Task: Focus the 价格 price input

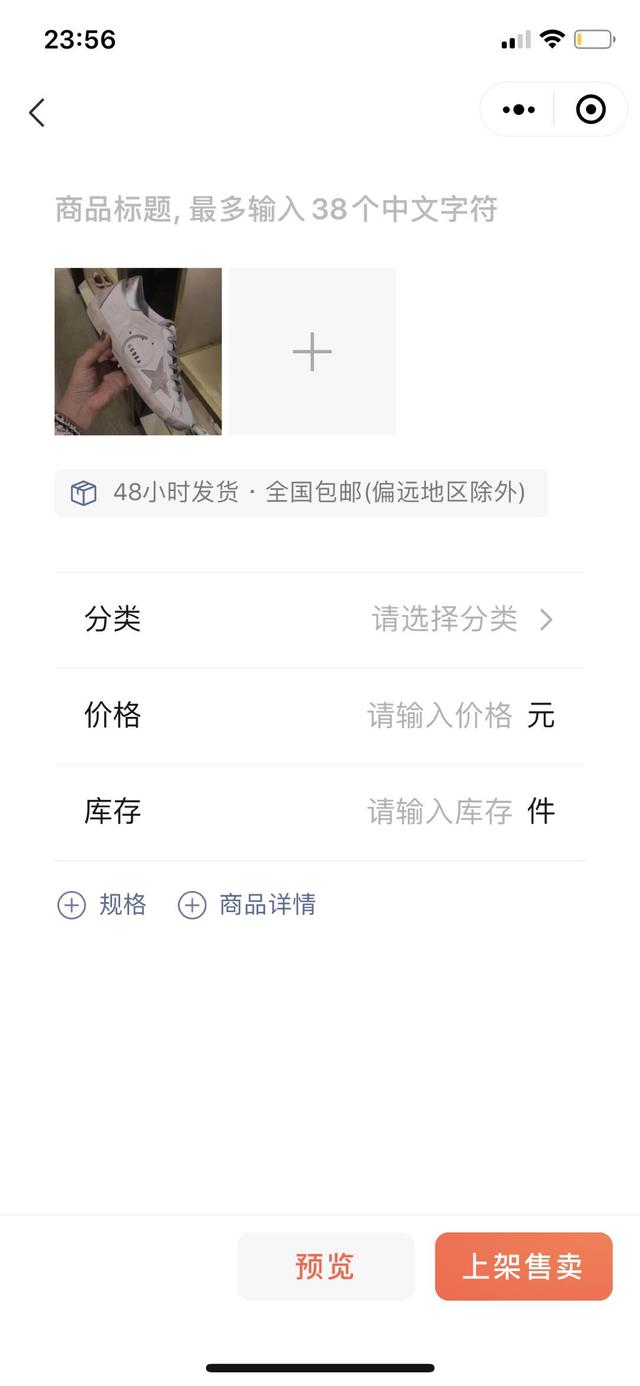Action: click(x=440, y=716)
